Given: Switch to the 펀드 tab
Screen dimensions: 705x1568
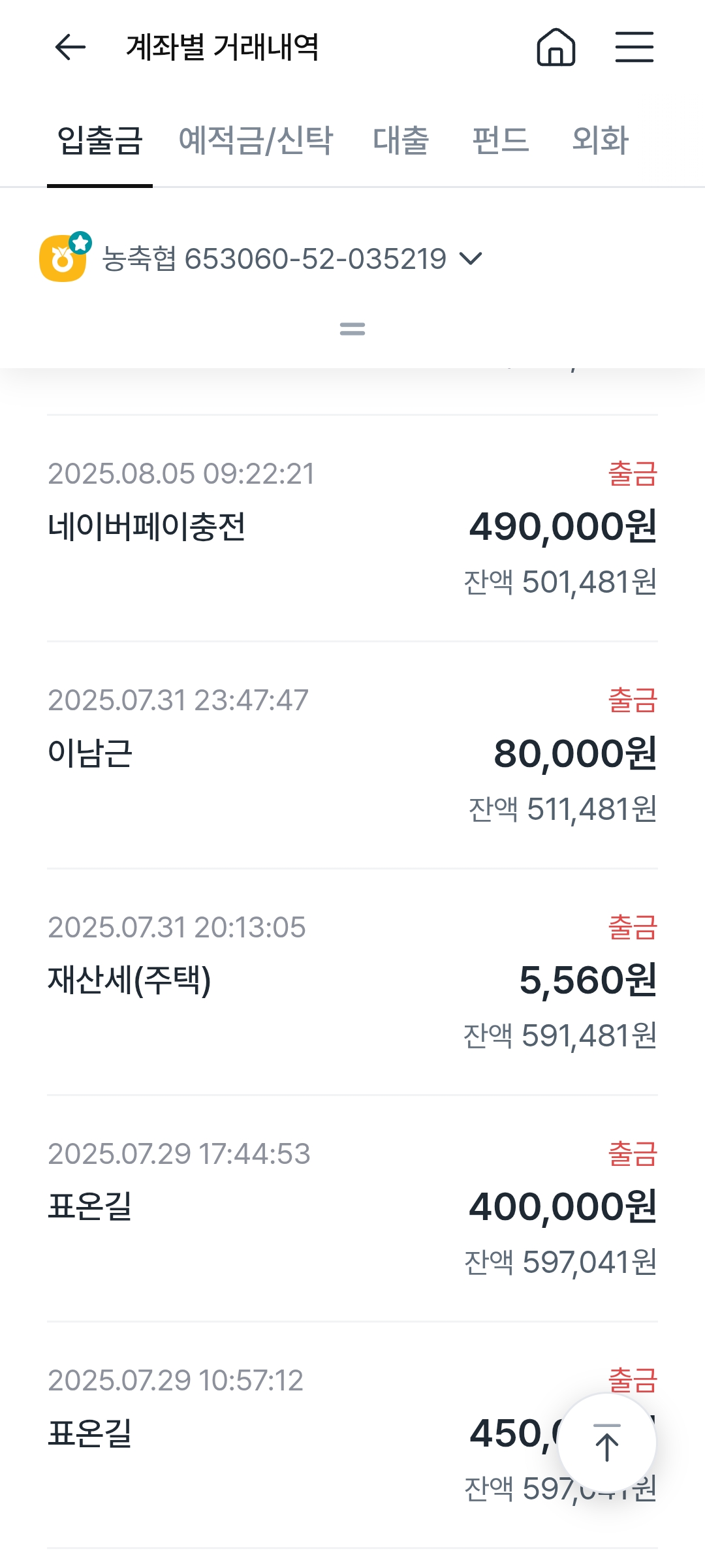Looking at the screenshot, I should (501, 141).
